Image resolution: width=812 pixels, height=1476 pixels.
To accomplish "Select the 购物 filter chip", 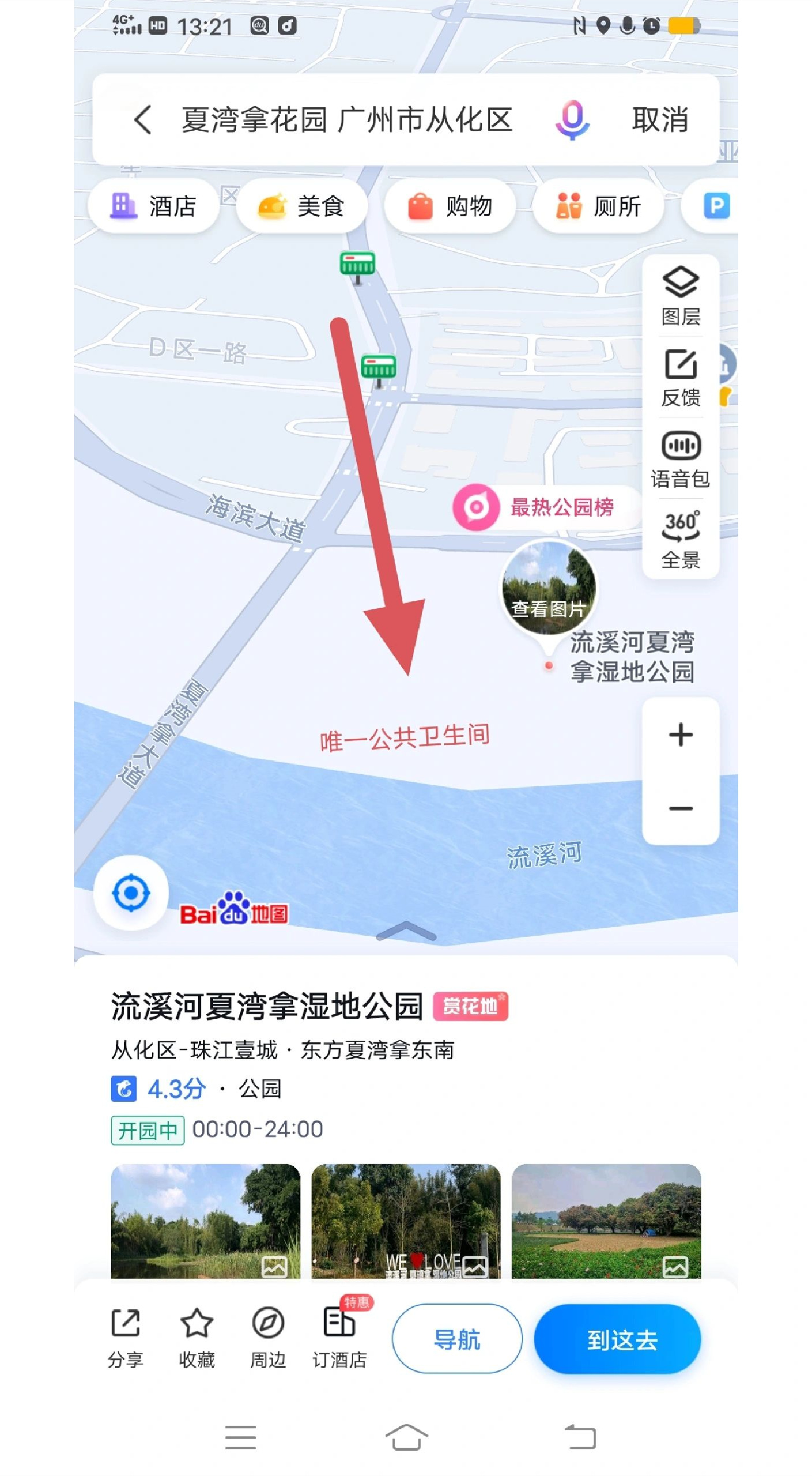I will pos(450,206).
